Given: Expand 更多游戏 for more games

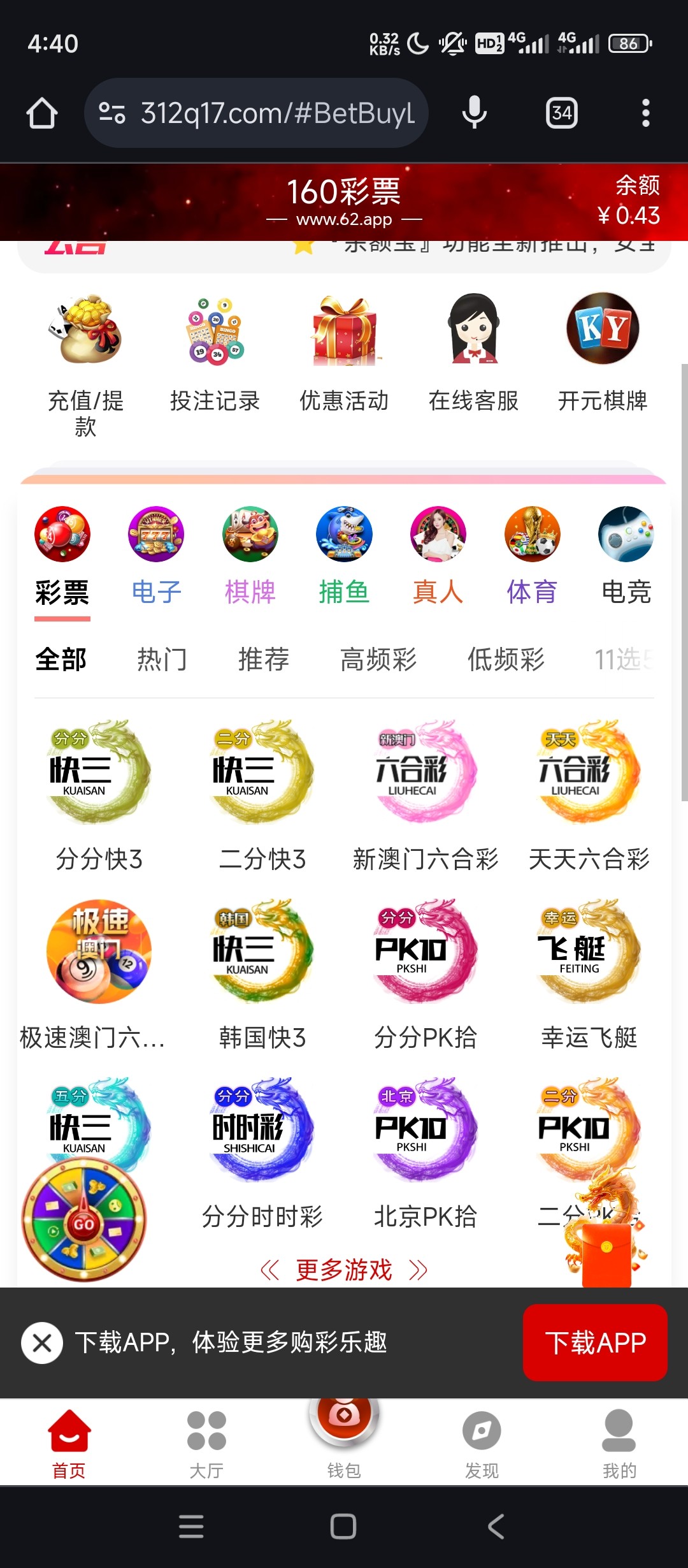Looking at the screenshot, I should click(343, 1269).
